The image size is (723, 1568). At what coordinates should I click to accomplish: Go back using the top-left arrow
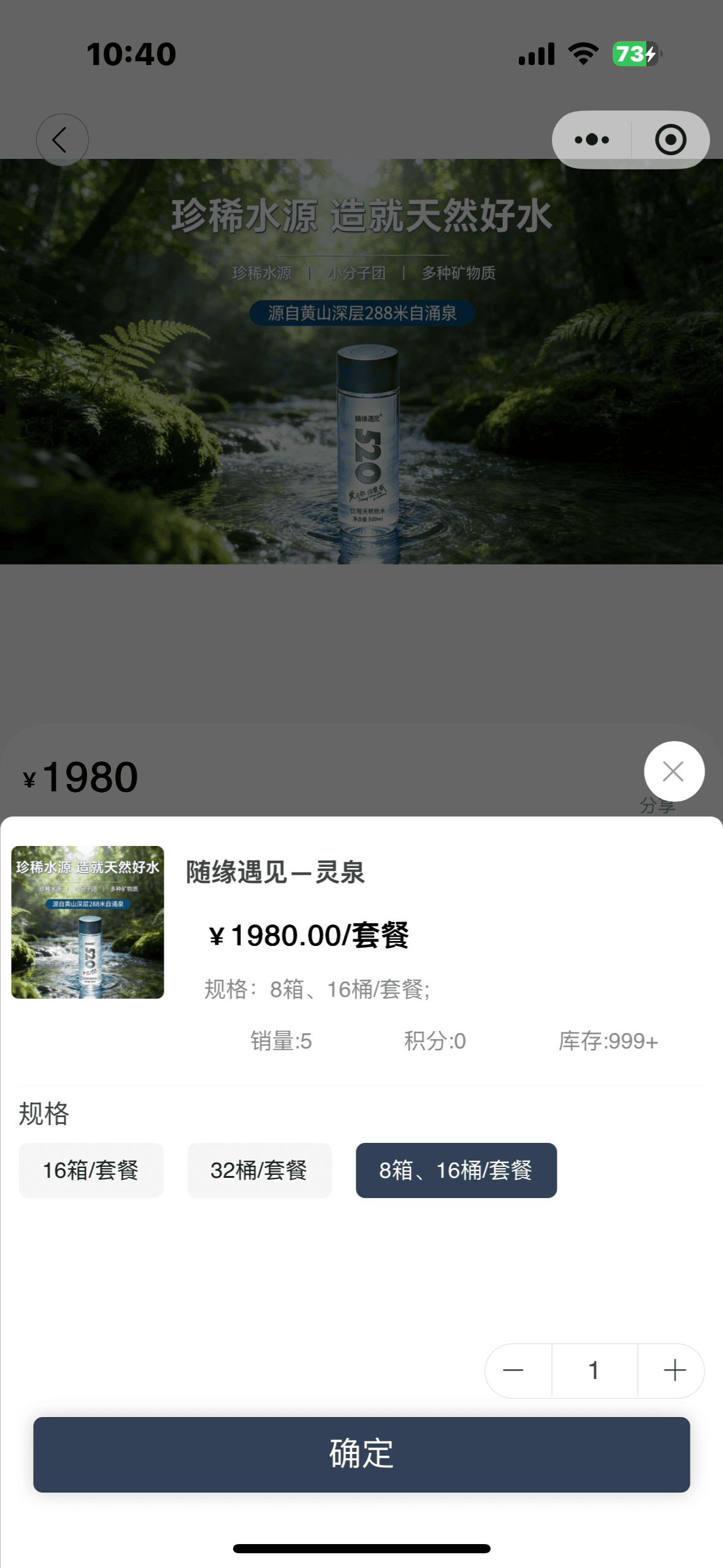coord(62,140)
